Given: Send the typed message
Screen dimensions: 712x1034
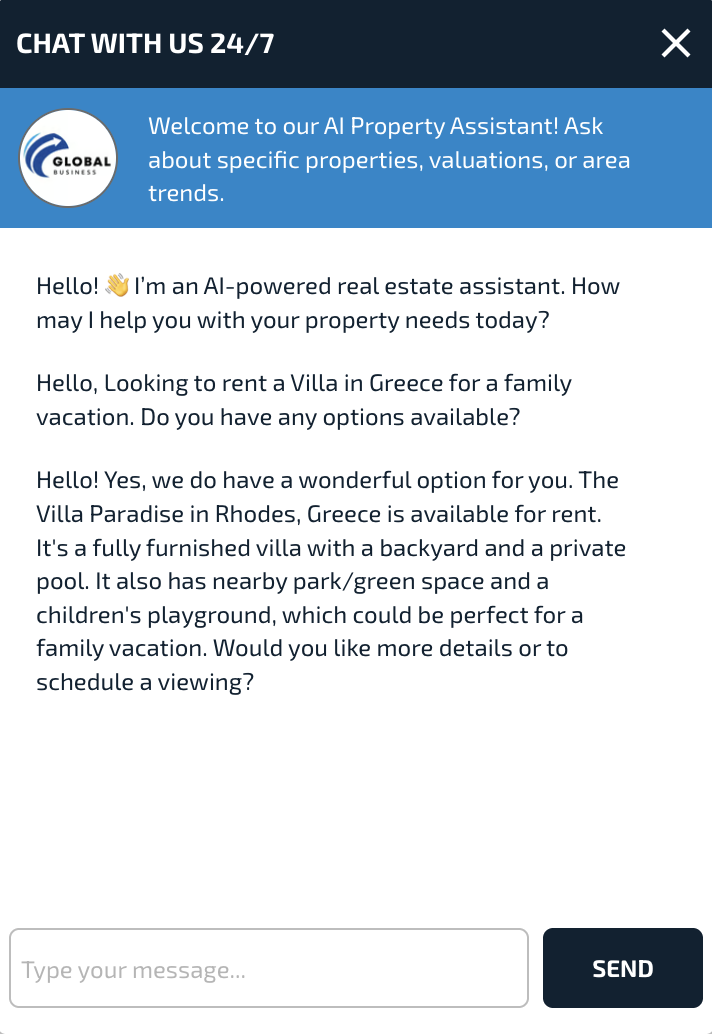Looking at the screenshot, I should click(x=622, y=968).
